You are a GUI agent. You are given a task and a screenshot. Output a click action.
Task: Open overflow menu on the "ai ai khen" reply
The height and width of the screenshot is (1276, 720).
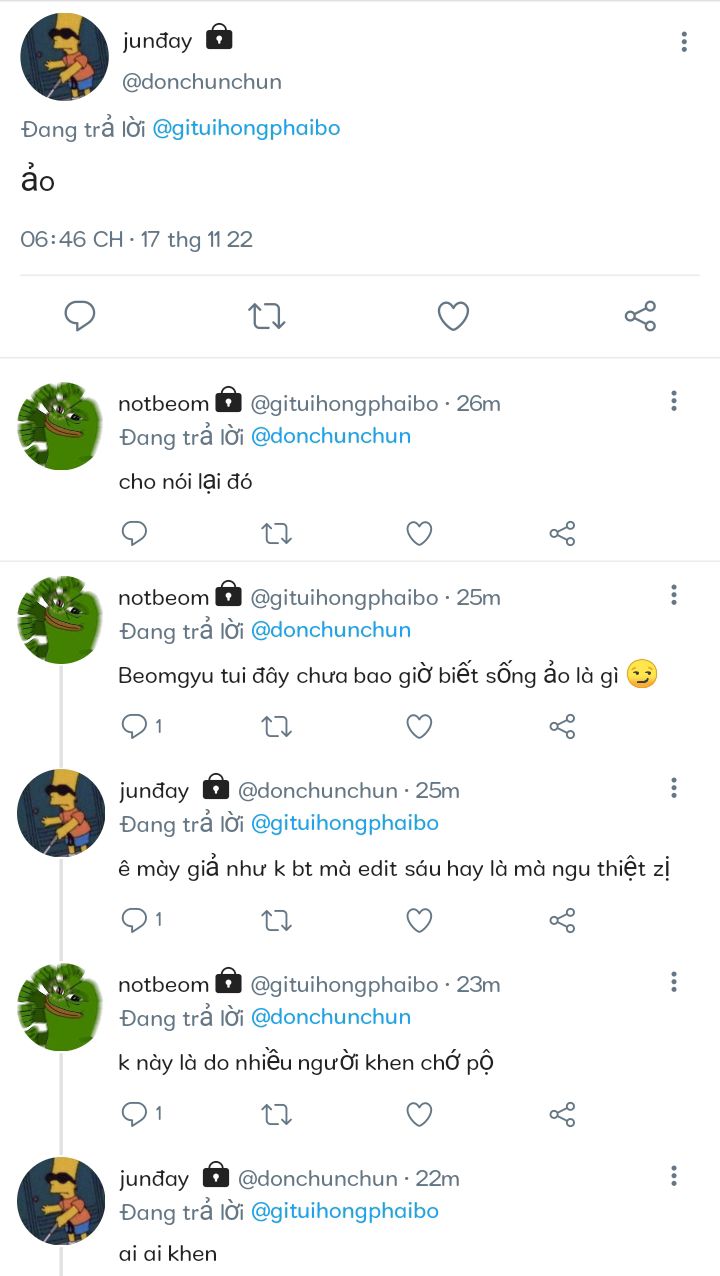pos(674,1176)
